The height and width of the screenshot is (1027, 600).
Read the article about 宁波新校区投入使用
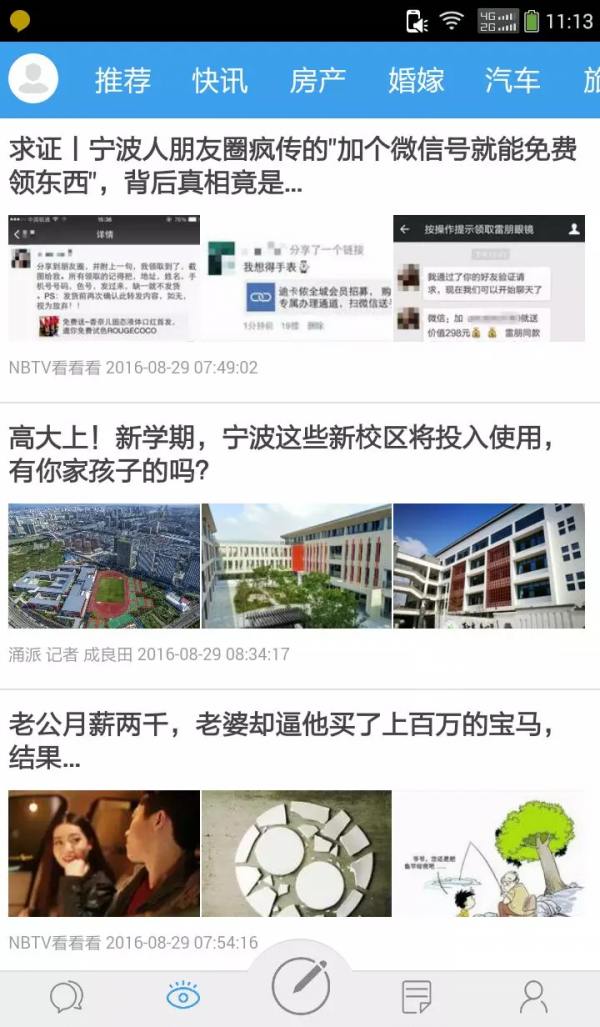coord(282,453)
